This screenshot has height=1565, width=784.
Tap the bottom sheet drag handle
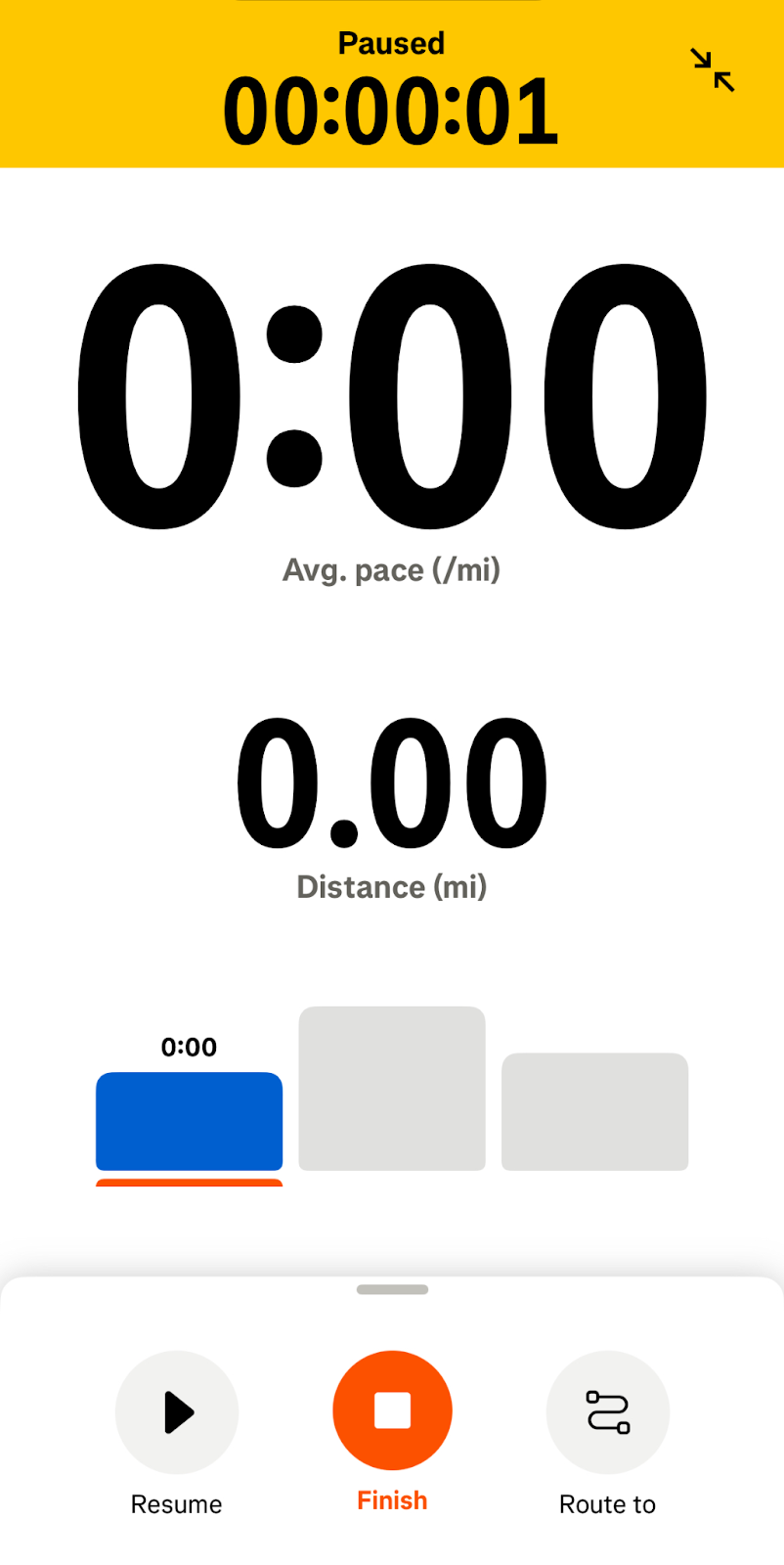tap(392, 1289)
